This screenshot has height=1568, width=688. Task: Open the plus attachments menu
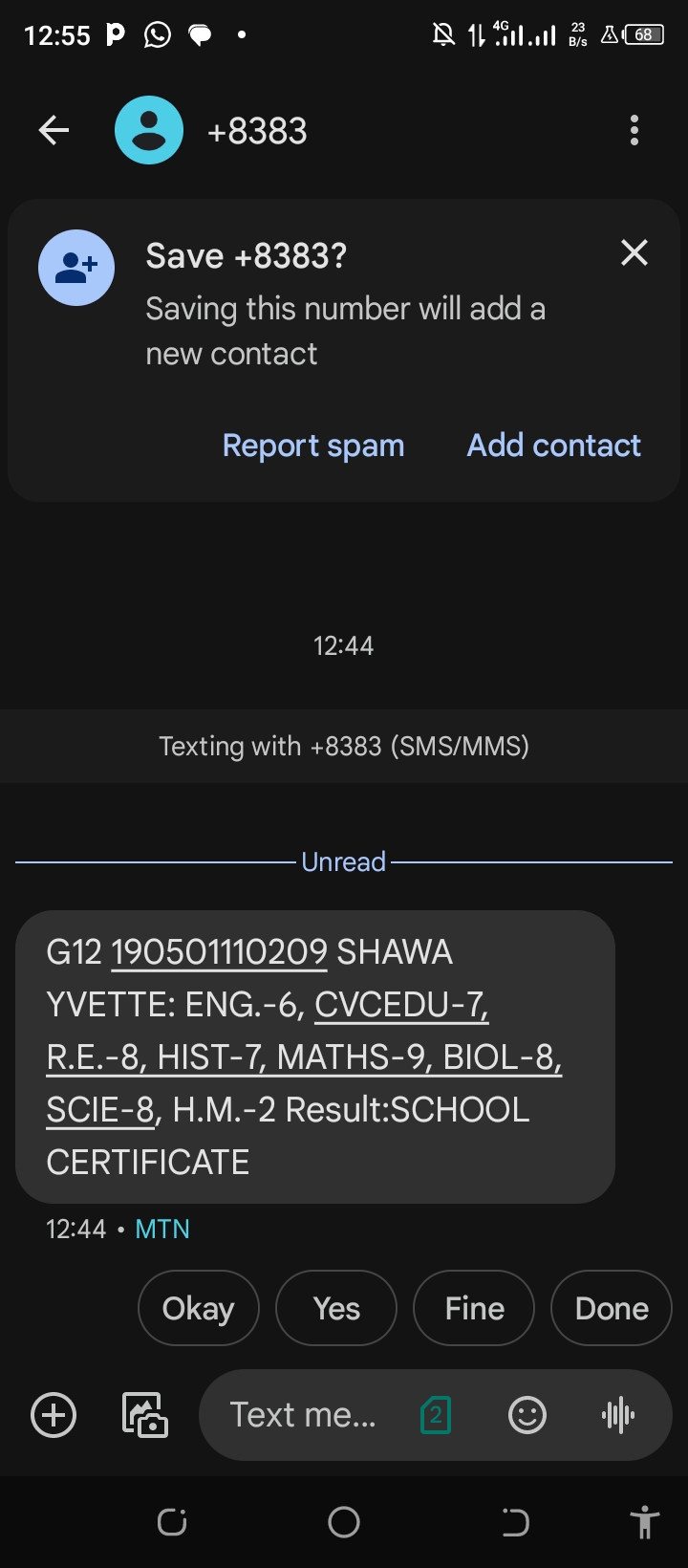54,1415
